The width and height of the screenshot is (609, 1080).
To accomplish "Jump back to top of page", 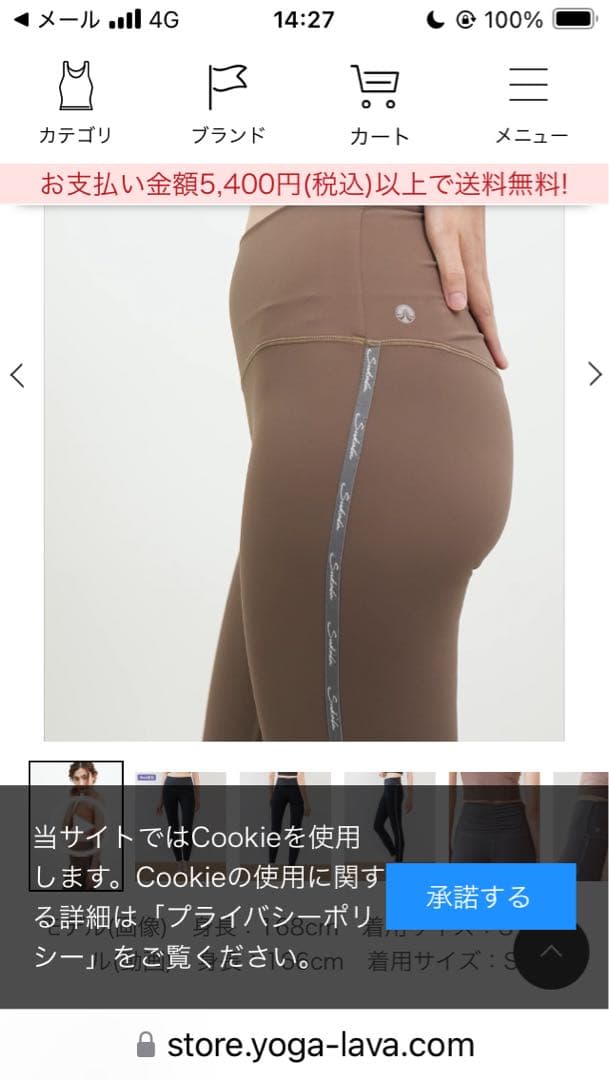I will (x=551, y=951).
